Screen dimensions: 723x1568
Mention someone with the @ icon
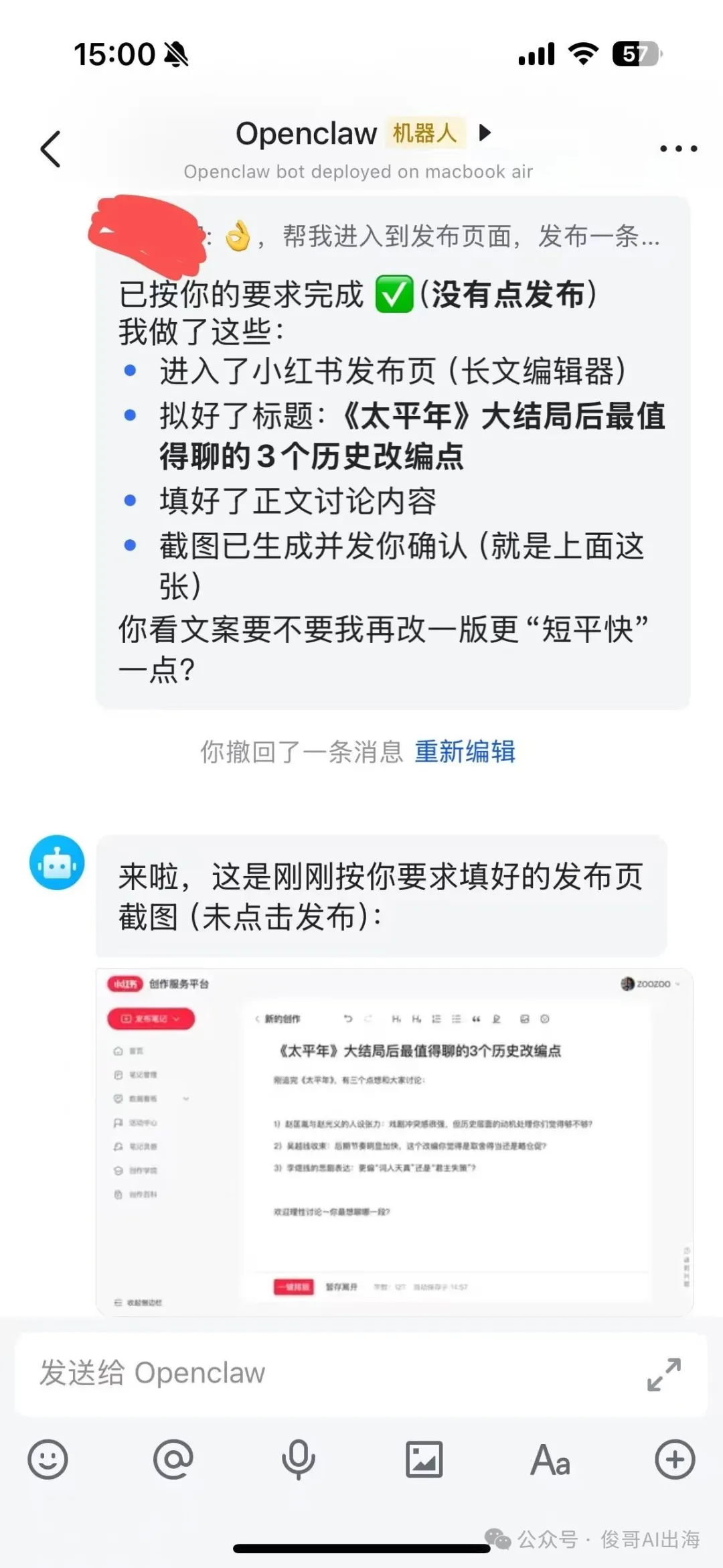pyautogui.click(x=173, y=1459)
